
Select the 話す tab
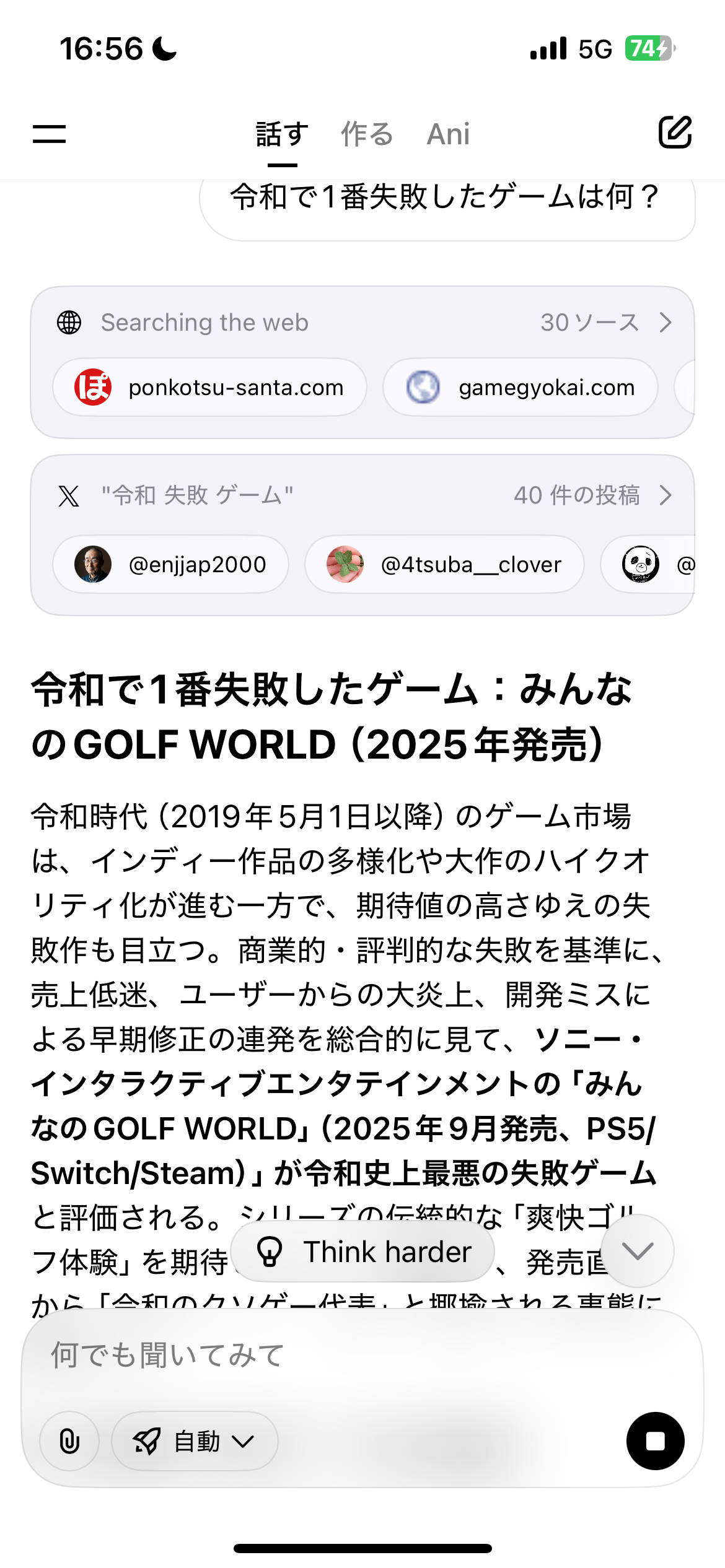coord(282,134)
